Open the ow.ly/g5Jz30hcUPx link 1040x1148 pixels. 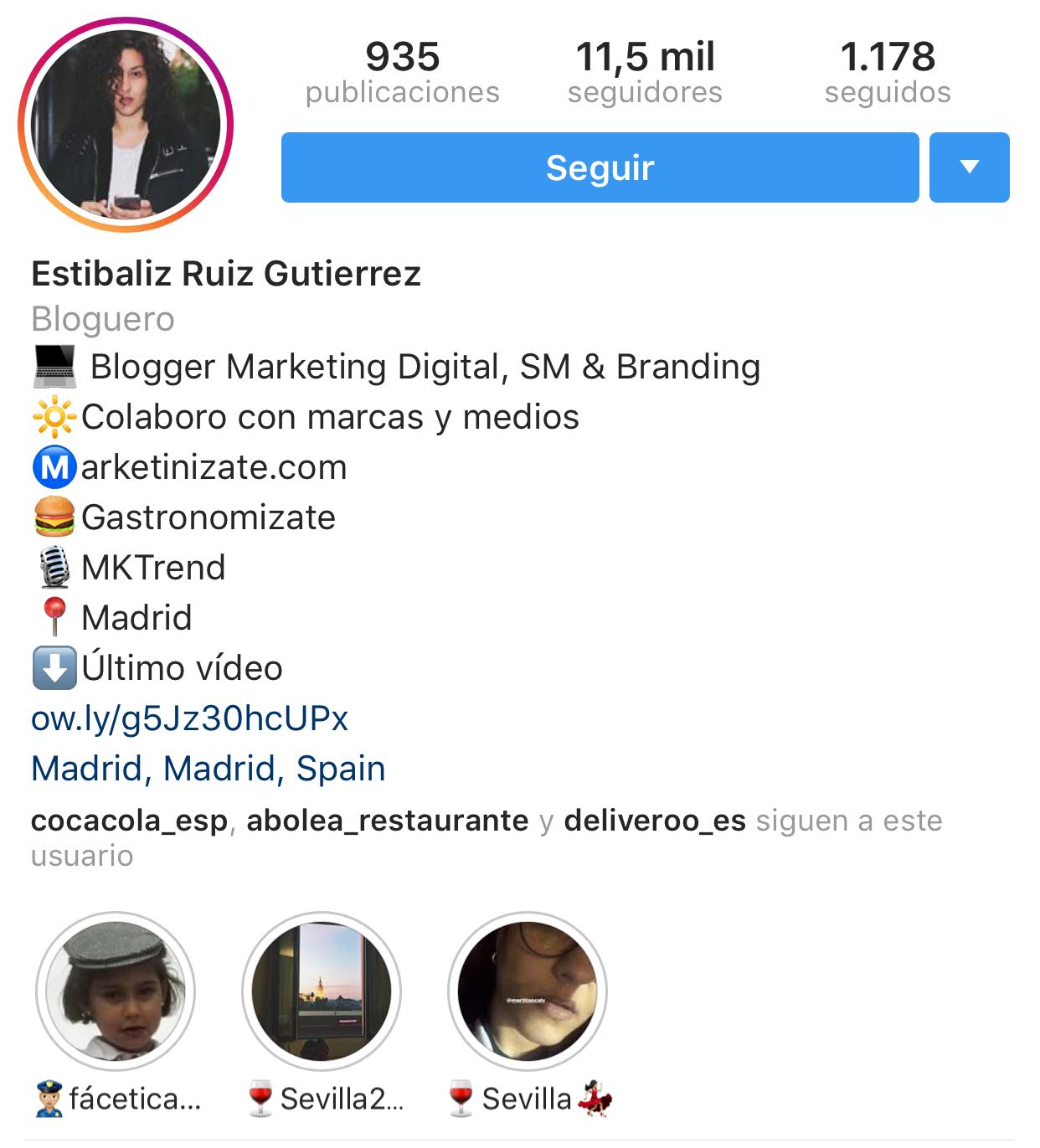[189, 718]
